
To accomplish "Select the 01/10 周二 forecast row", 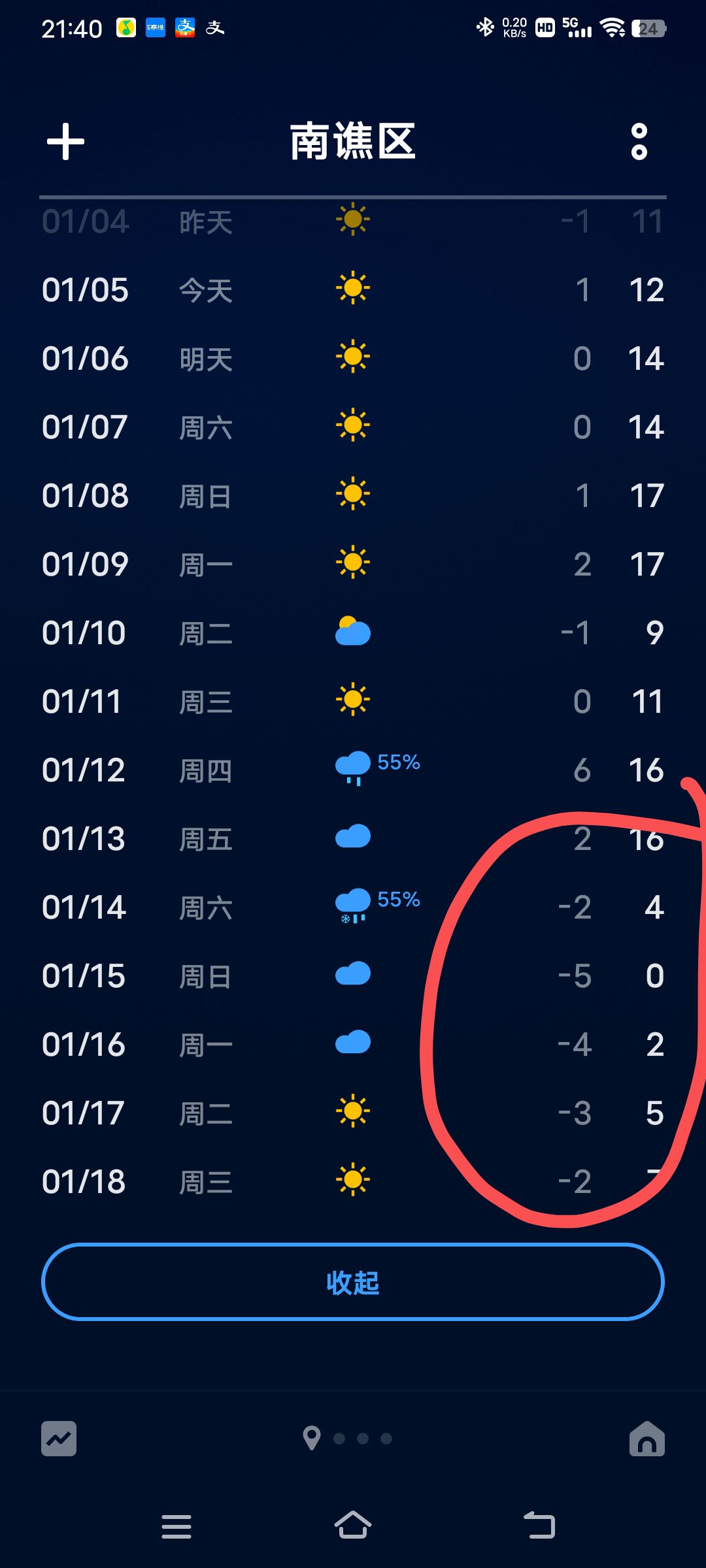I will click(353, 632).
